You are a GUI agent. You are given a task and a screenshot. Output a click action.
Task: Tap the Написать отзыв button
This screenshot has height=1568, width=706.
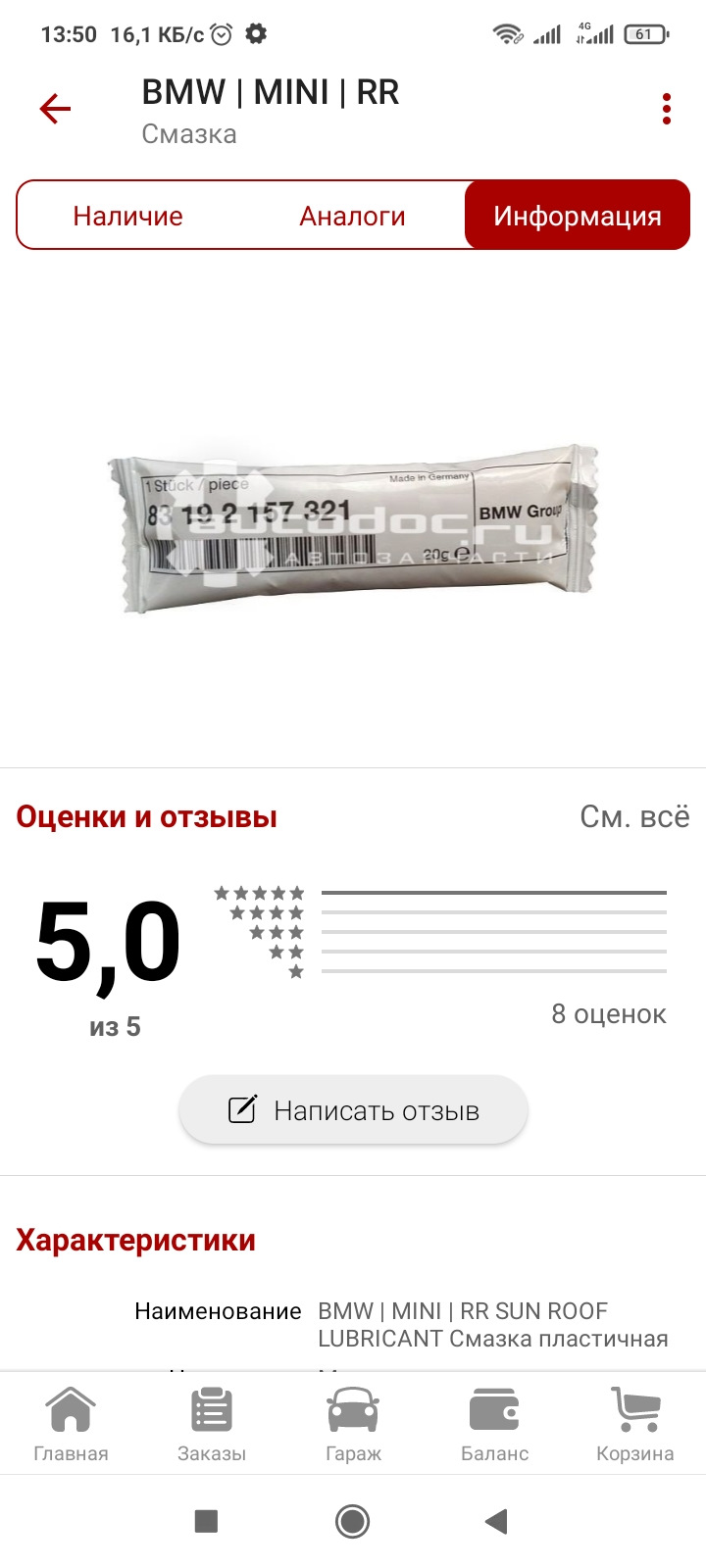coord(353,1110)
